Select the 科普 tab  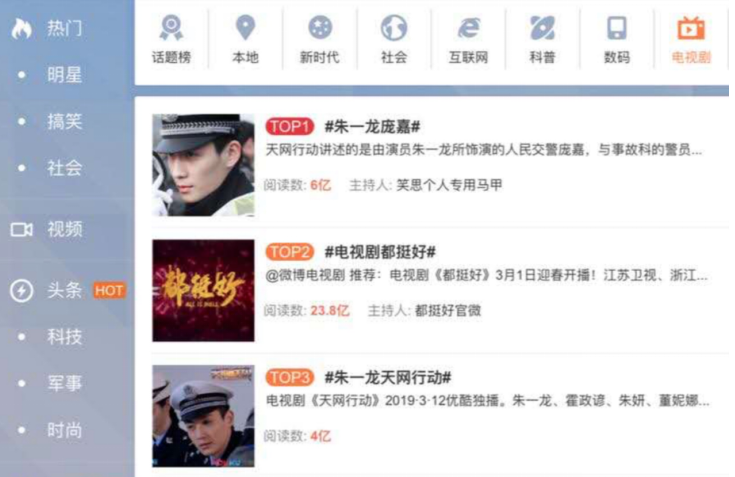tap(542, 40)
